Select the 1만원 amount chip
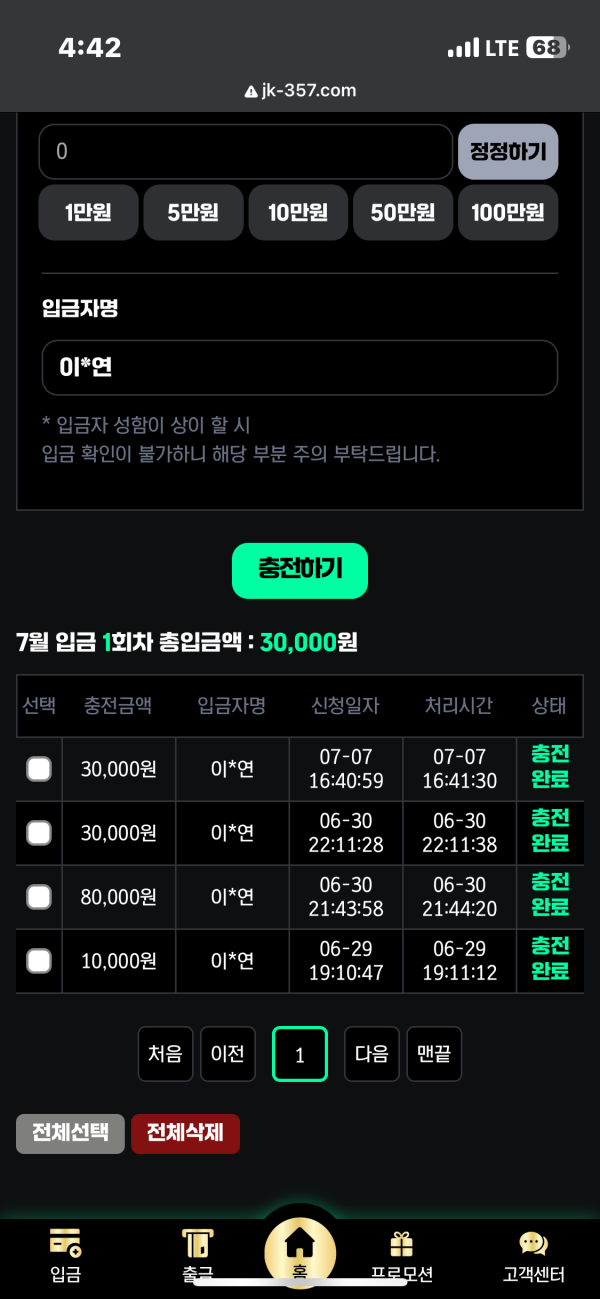600x1299 pixels. [88, 212]
